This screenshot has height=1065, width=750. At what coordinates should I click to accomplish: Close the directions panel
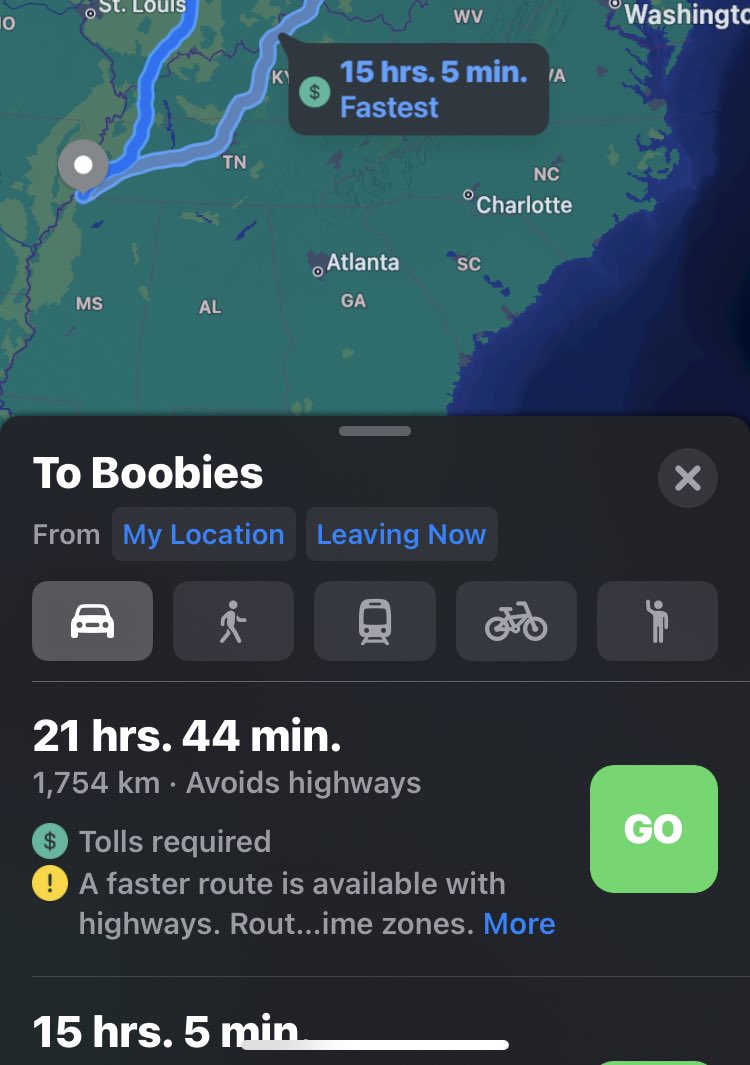(687, 478)
